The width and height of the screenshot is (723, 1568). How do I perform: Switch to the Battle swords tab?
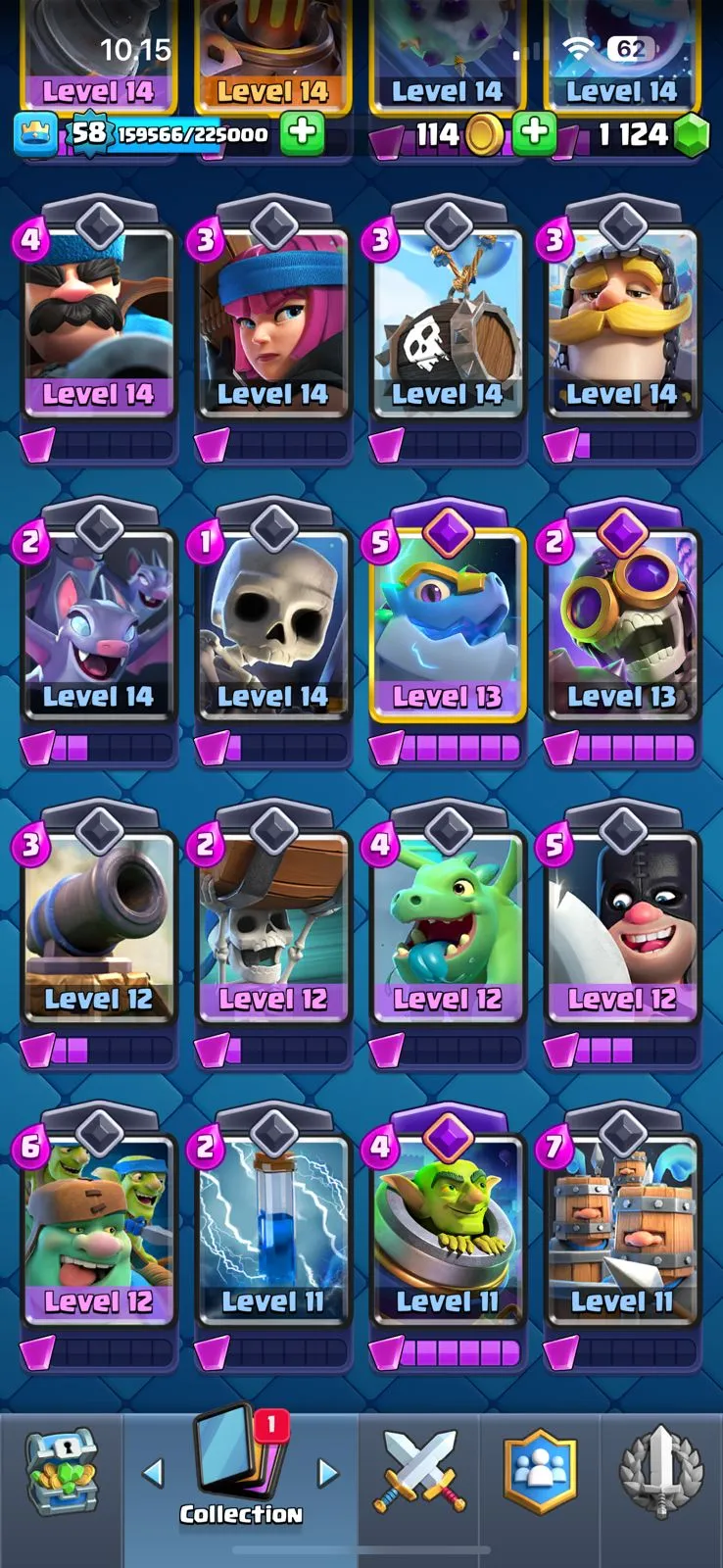click(418, 1470)
